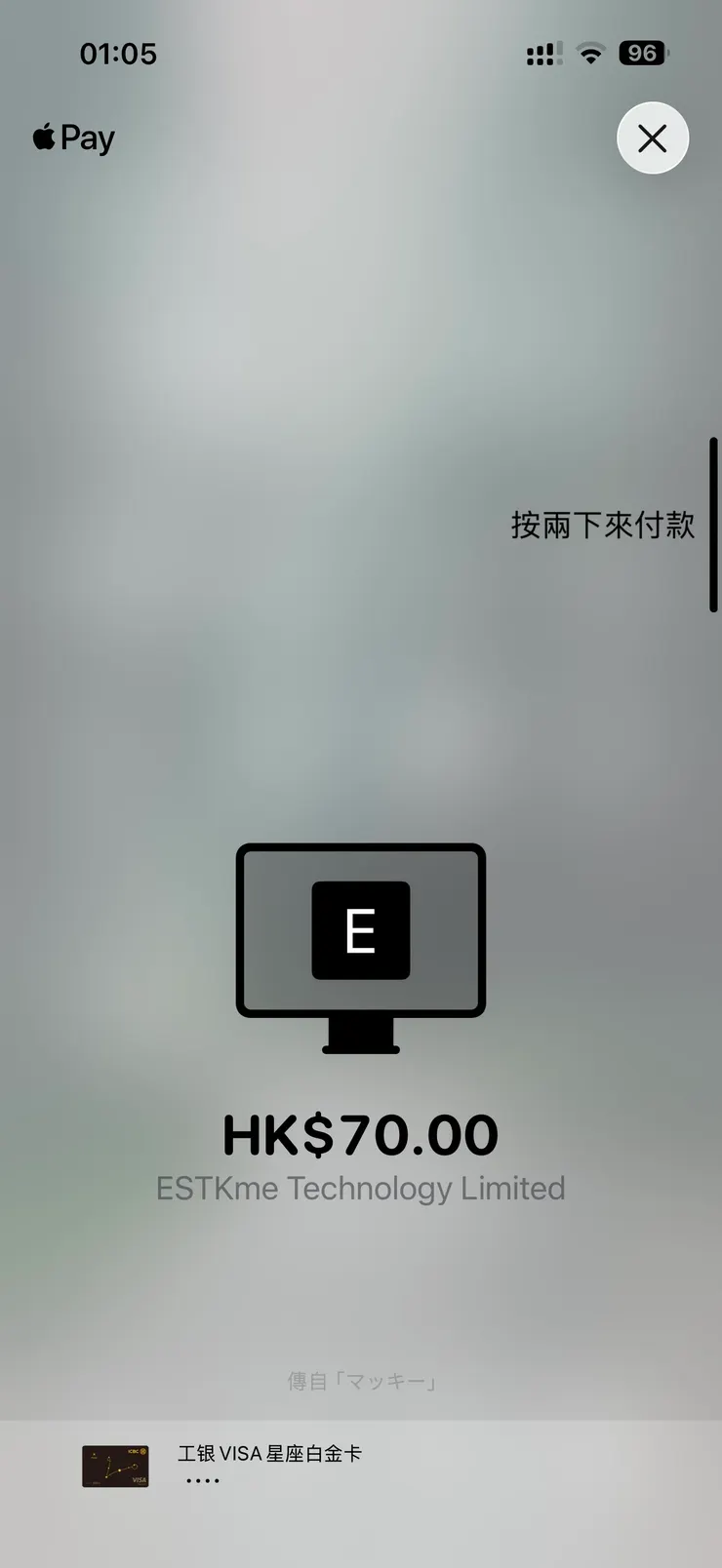Tap the masked card number dots

tap(201, 1480)
